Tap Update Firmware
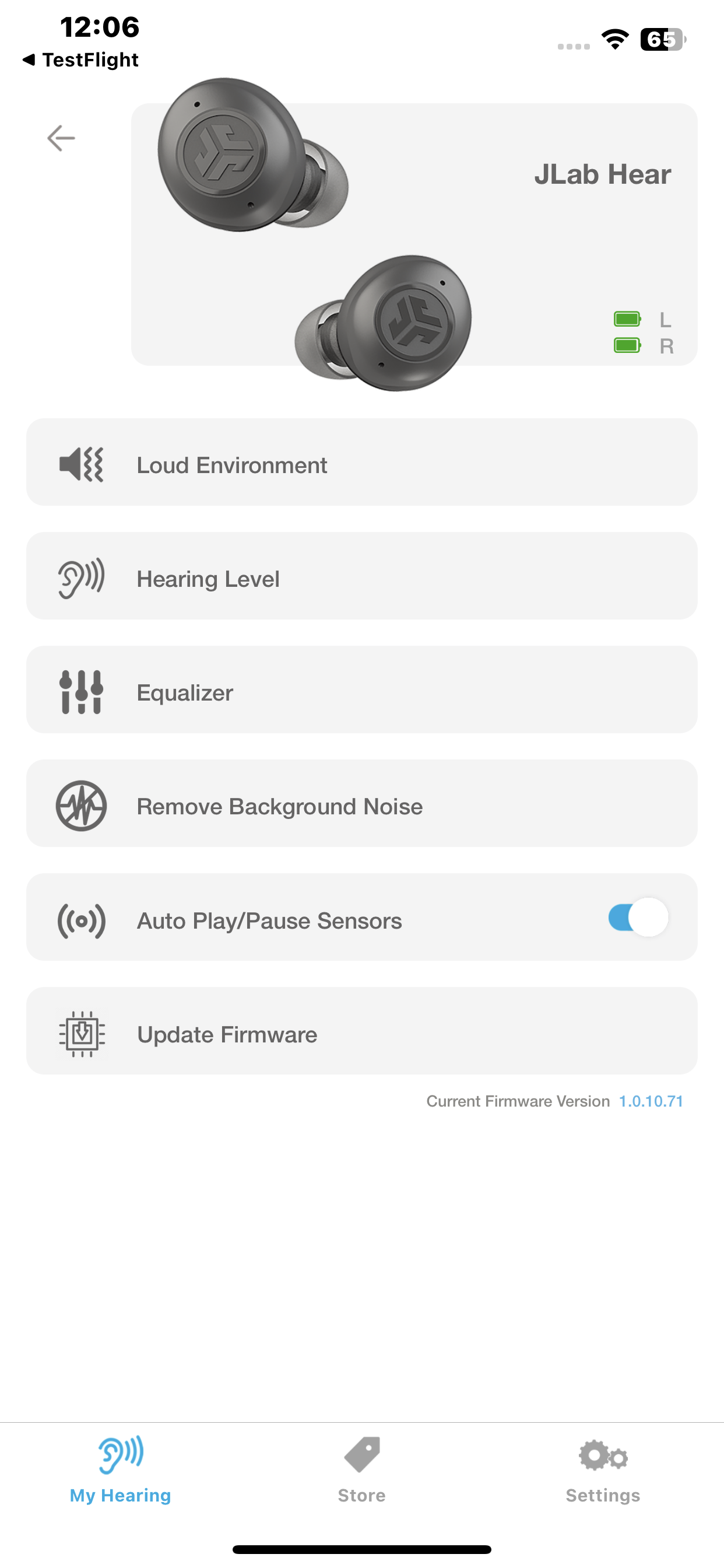 361,1033
